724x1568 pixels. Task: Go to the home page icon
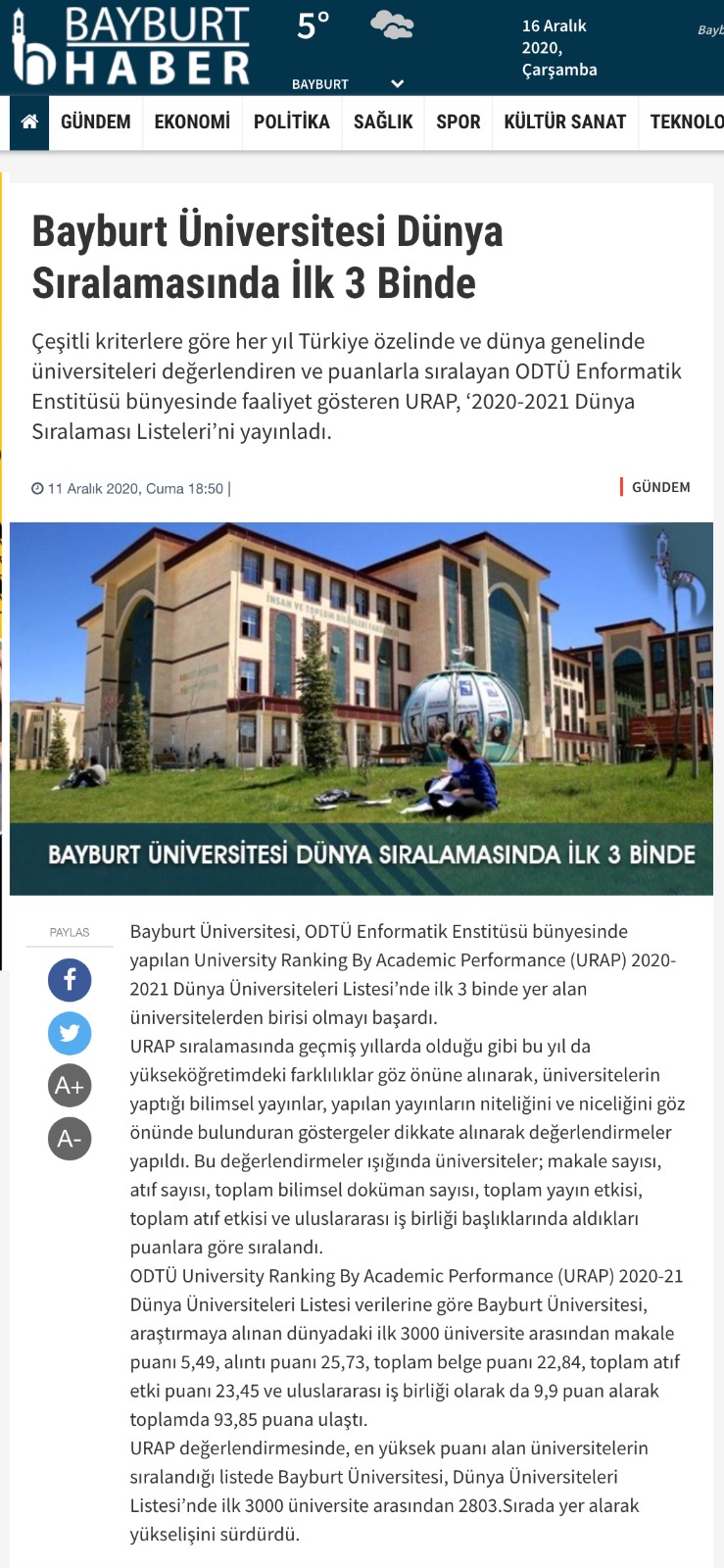(29, 122)
